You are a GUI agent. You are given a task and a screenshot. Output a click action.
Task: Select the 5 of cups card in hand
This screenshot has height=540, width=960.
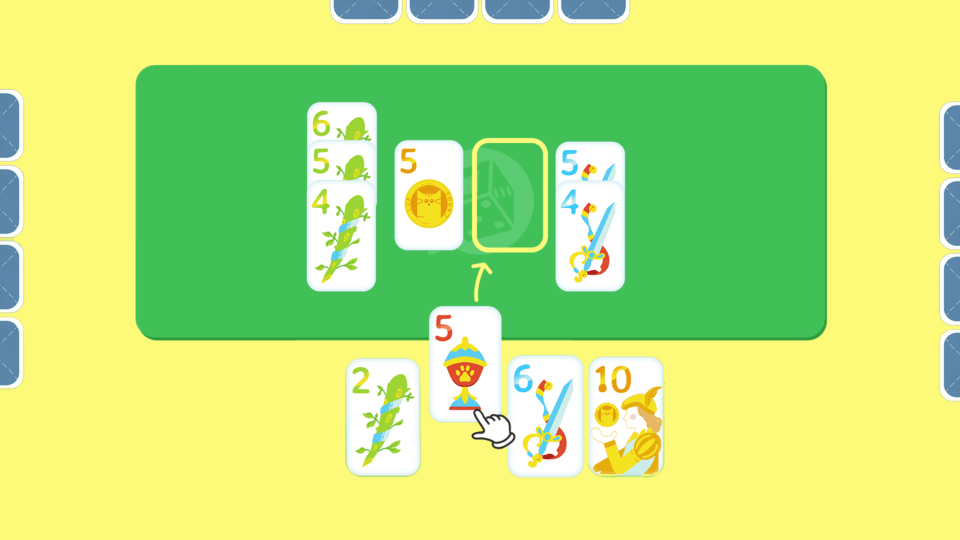pos(465,363)
